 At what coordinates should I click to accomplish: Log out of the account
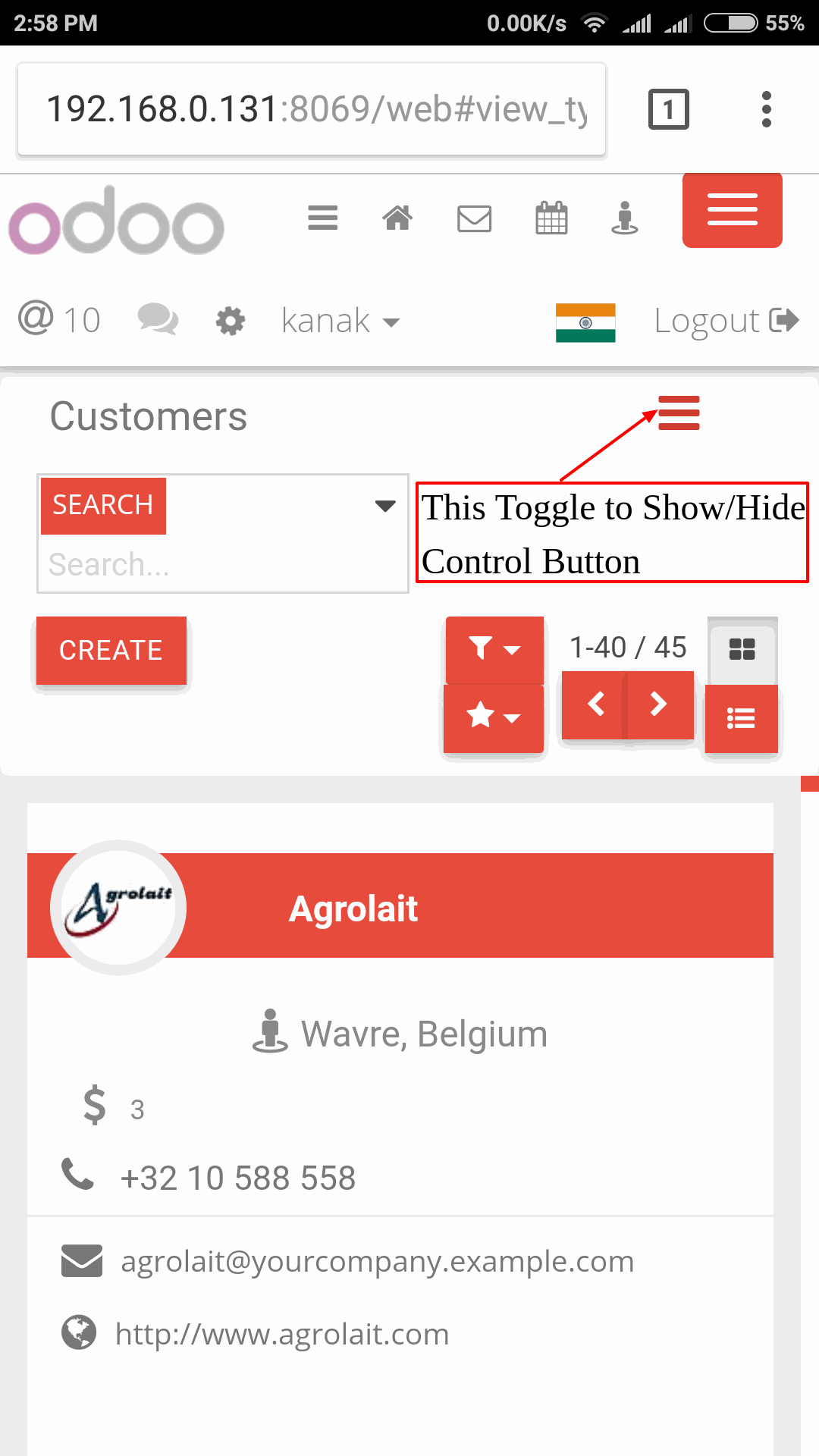[726, 321]
